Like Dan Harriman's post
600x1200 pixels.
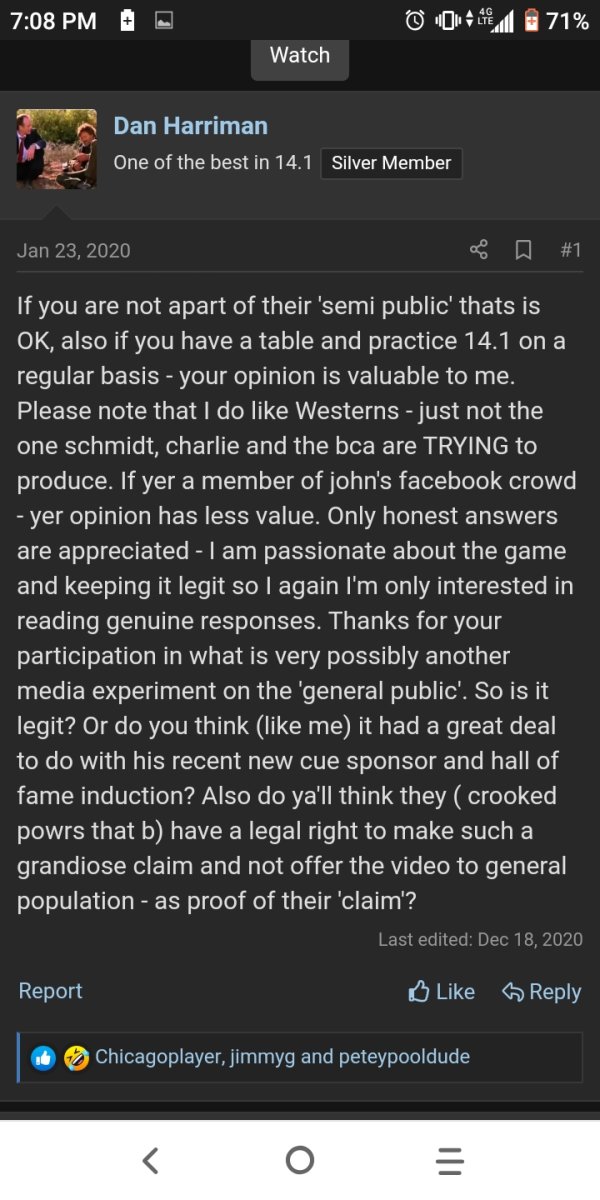tap(442, 991)
